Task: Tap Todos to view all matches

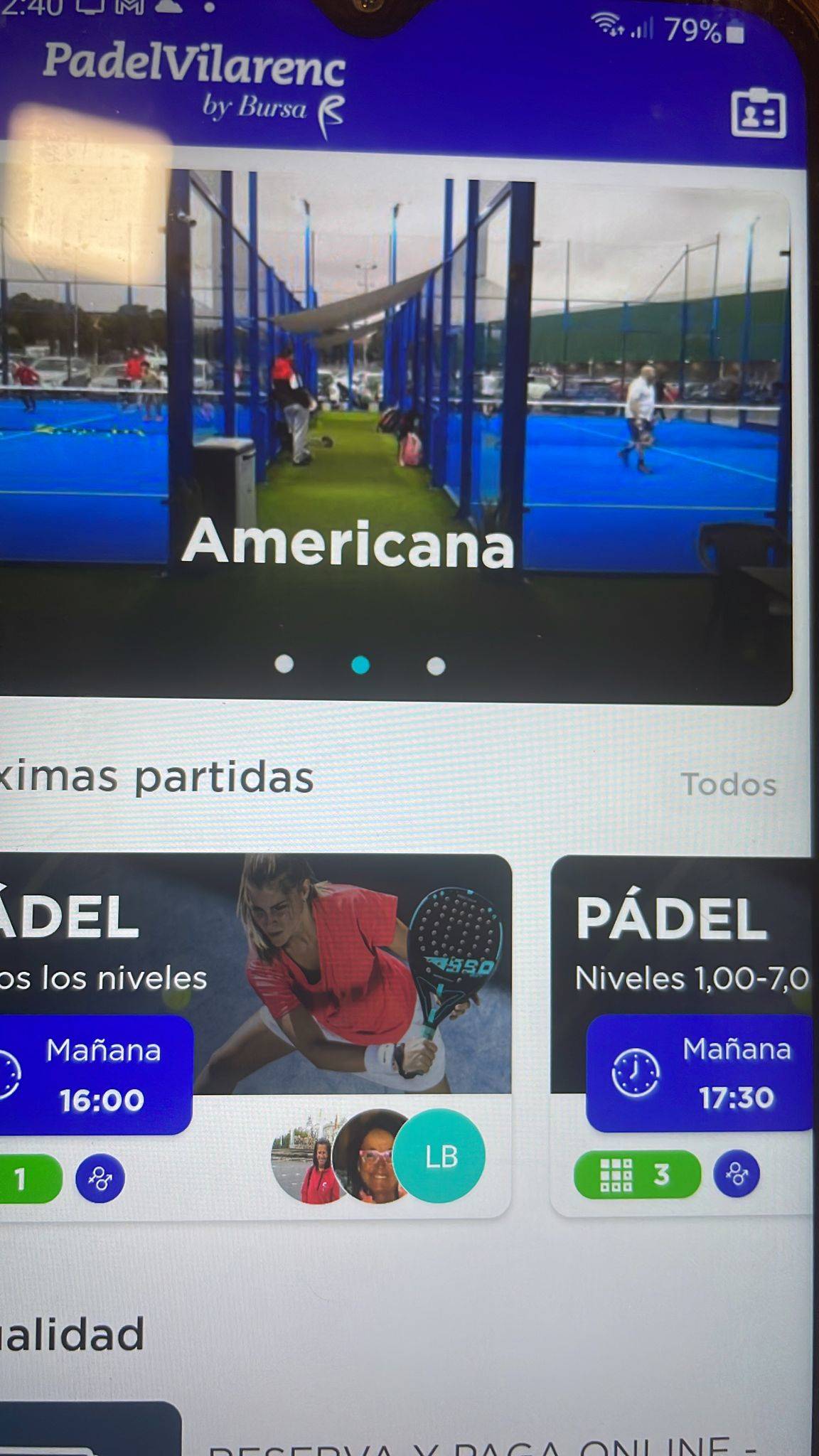Action: (729, 785)
